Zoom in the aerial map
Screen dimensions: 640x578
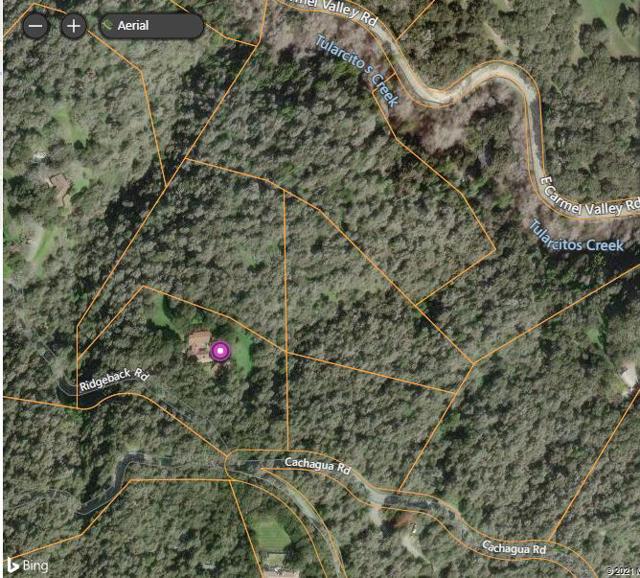coord(73,26)
